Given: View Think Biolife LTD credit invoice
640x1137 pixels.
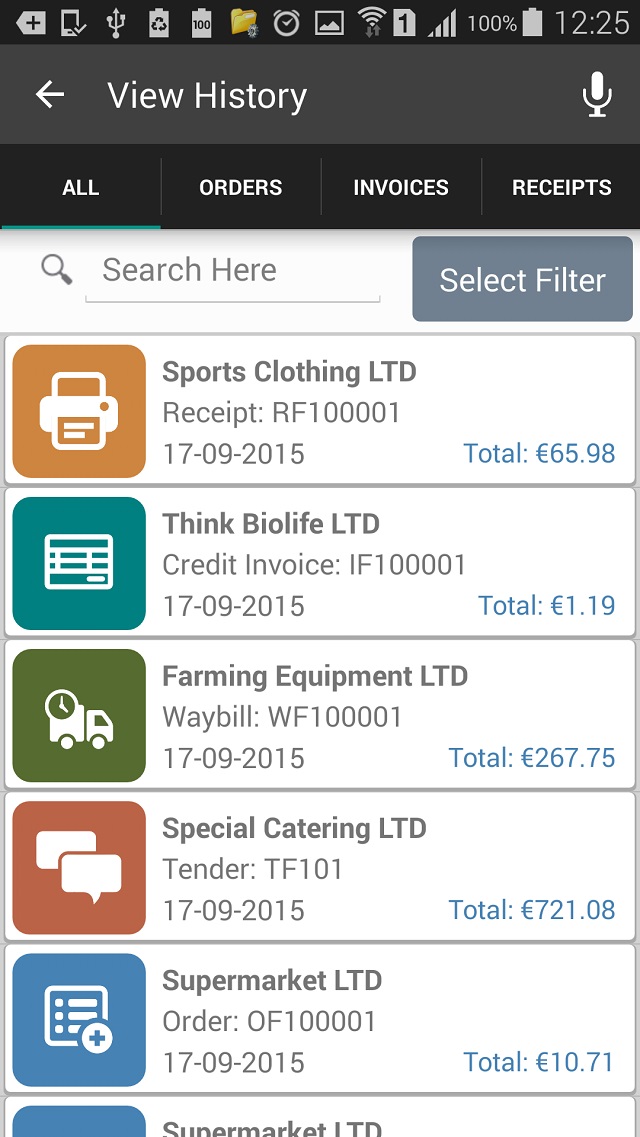Looking at the screenshot, I should tap(320, 563).
